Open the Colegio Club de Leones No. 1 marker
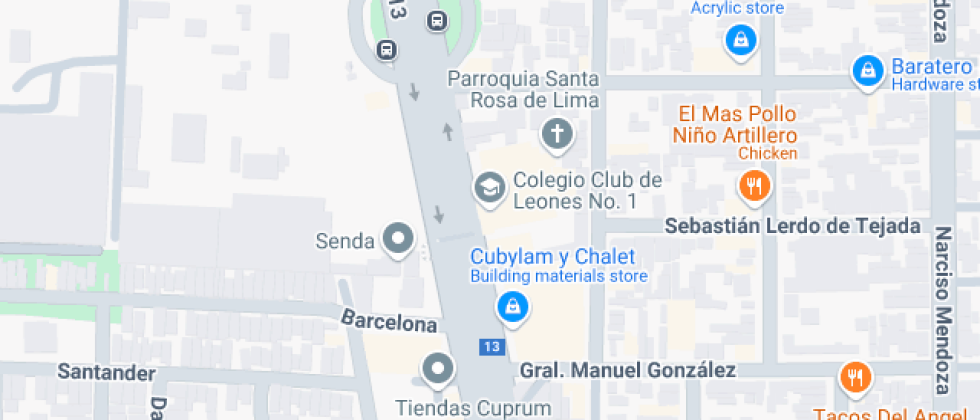Viewport: 980px width, 420px height. (x=489, y=187)
